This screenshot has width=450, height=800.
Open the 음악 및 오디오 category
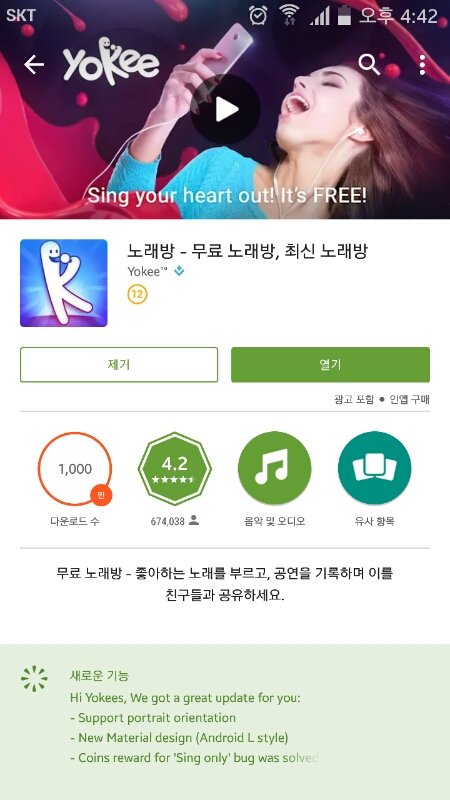click(x=274, y=469)
